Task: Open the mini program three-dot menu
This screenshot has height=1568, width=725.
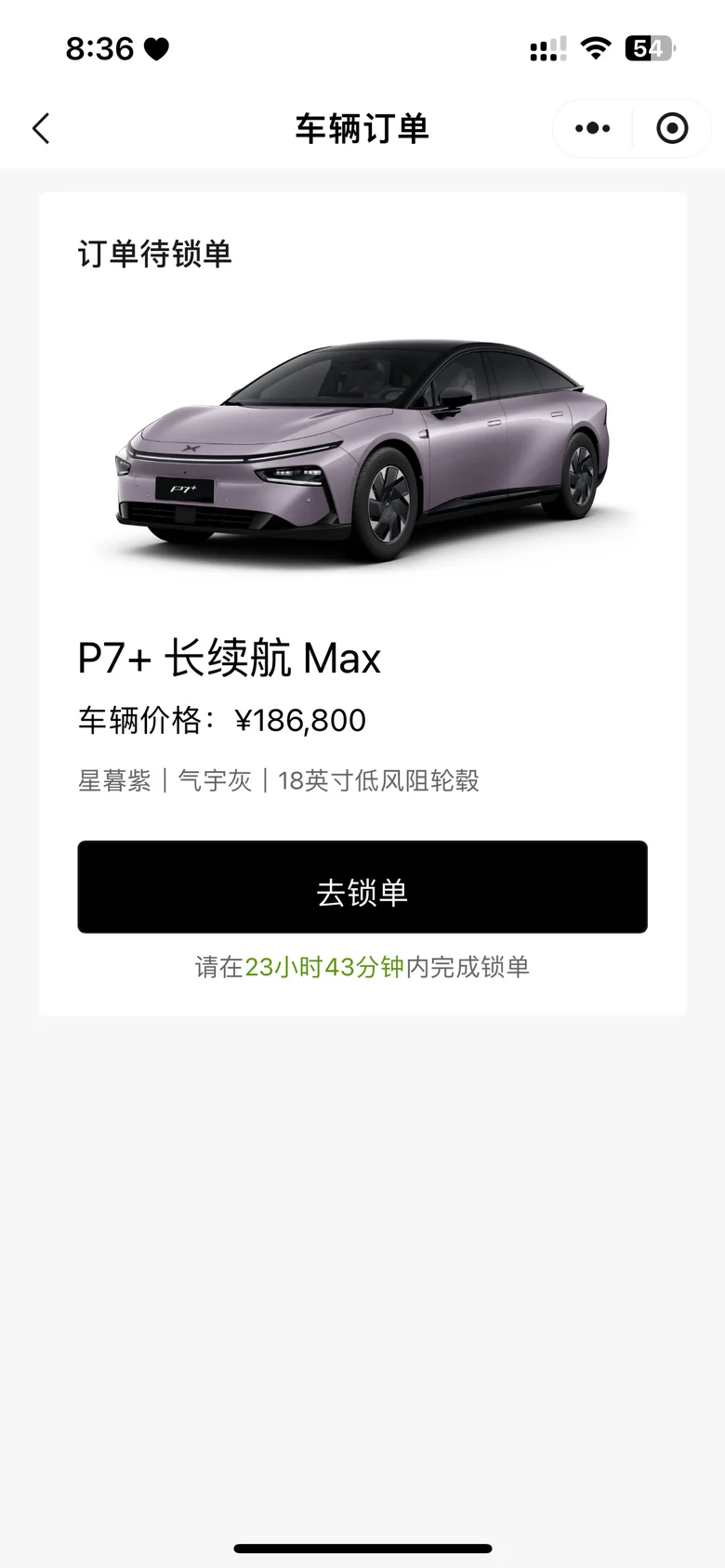Action: coord(592,128)
